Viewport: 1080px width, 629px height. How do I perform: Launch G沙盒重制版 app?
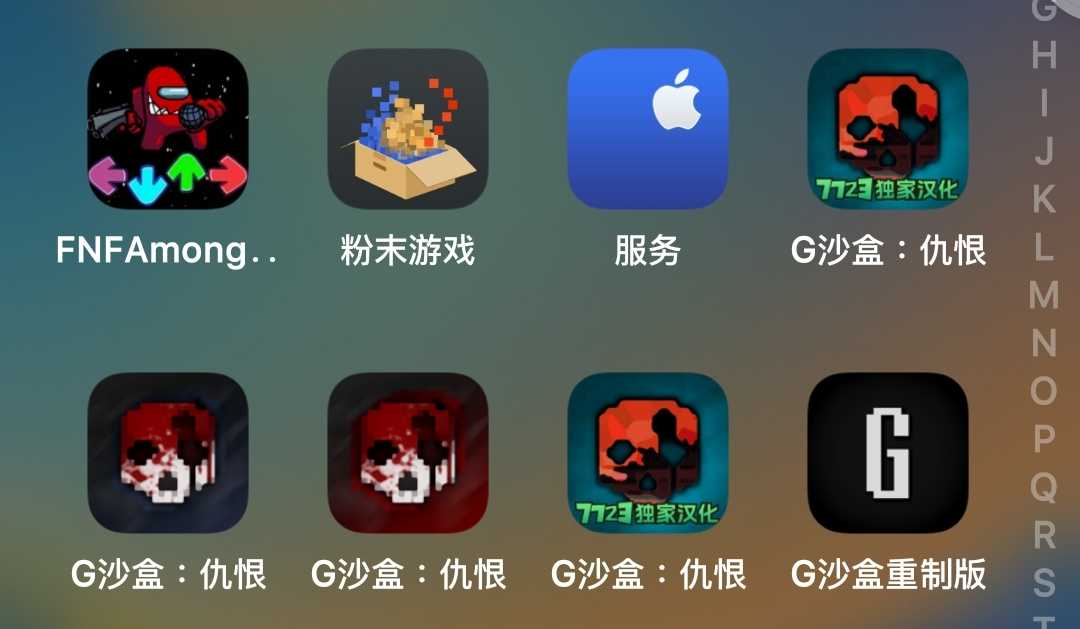coord(888,453)
